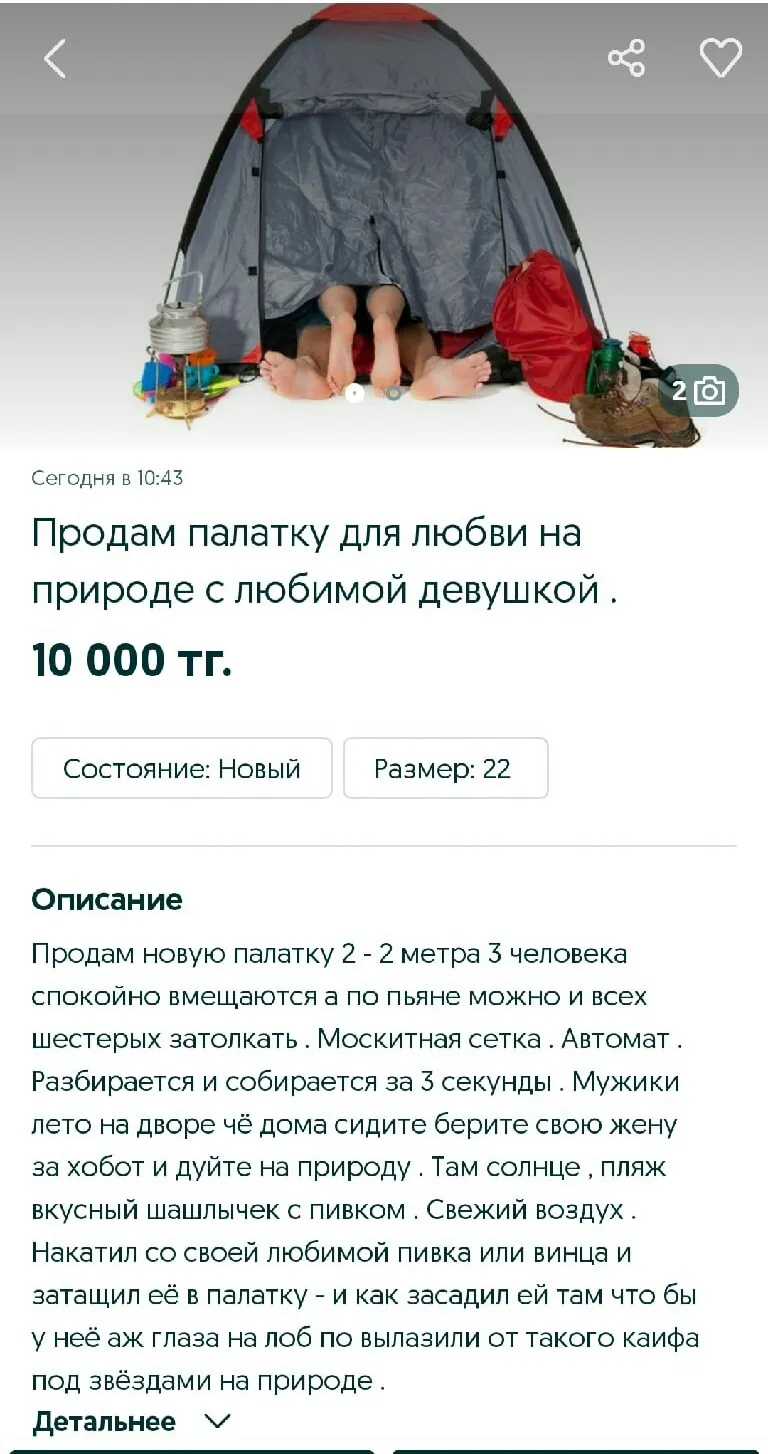The image size is (768, 1454).
Task: Open the tent photo gallery
Action: (384, 224)
